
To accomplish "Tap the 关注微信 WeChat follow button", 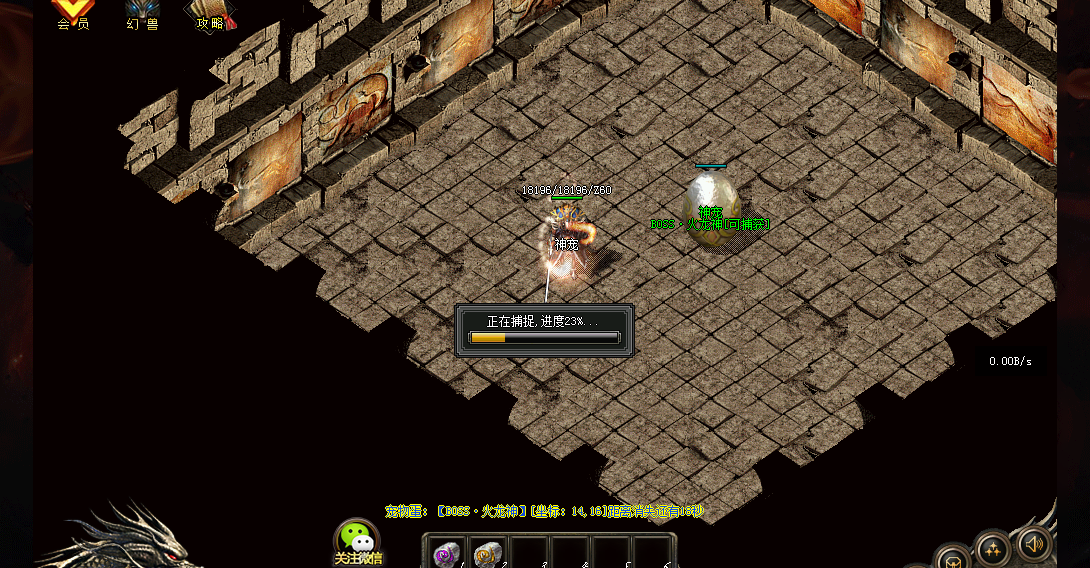I will [x=357, y=543].
